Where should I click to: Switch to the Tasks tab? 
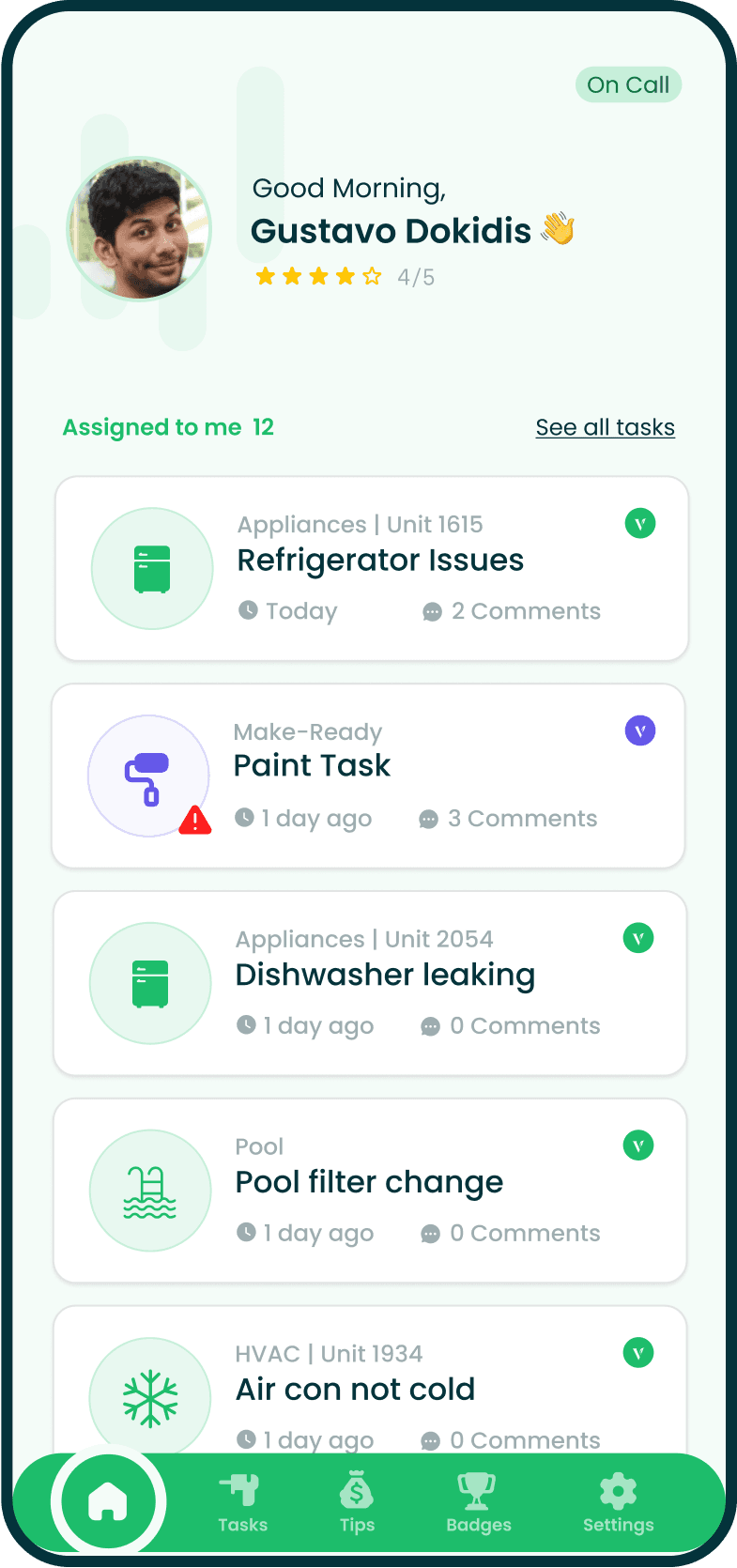pos(242,1500)
